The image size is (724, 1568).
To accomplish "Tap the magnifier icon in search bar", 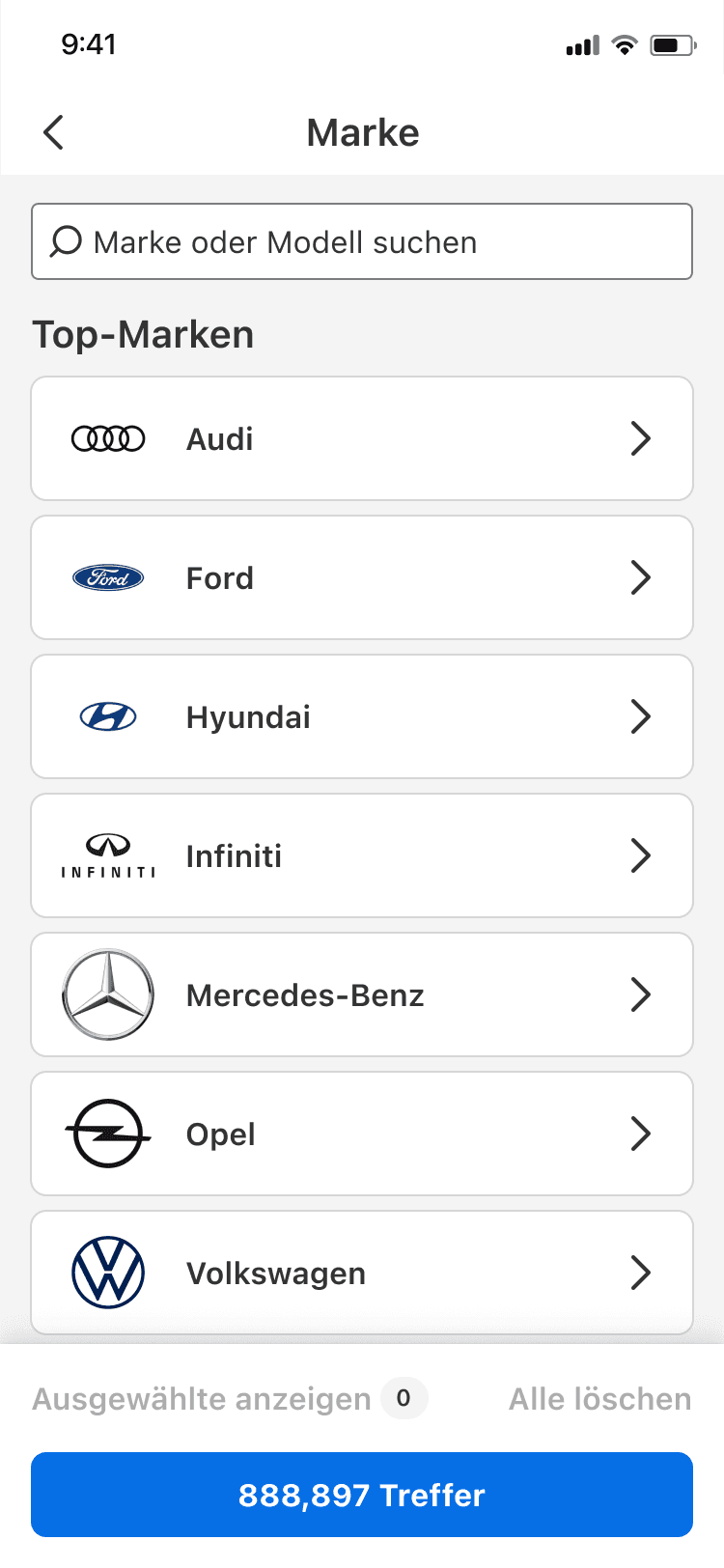I will [64, 242].
